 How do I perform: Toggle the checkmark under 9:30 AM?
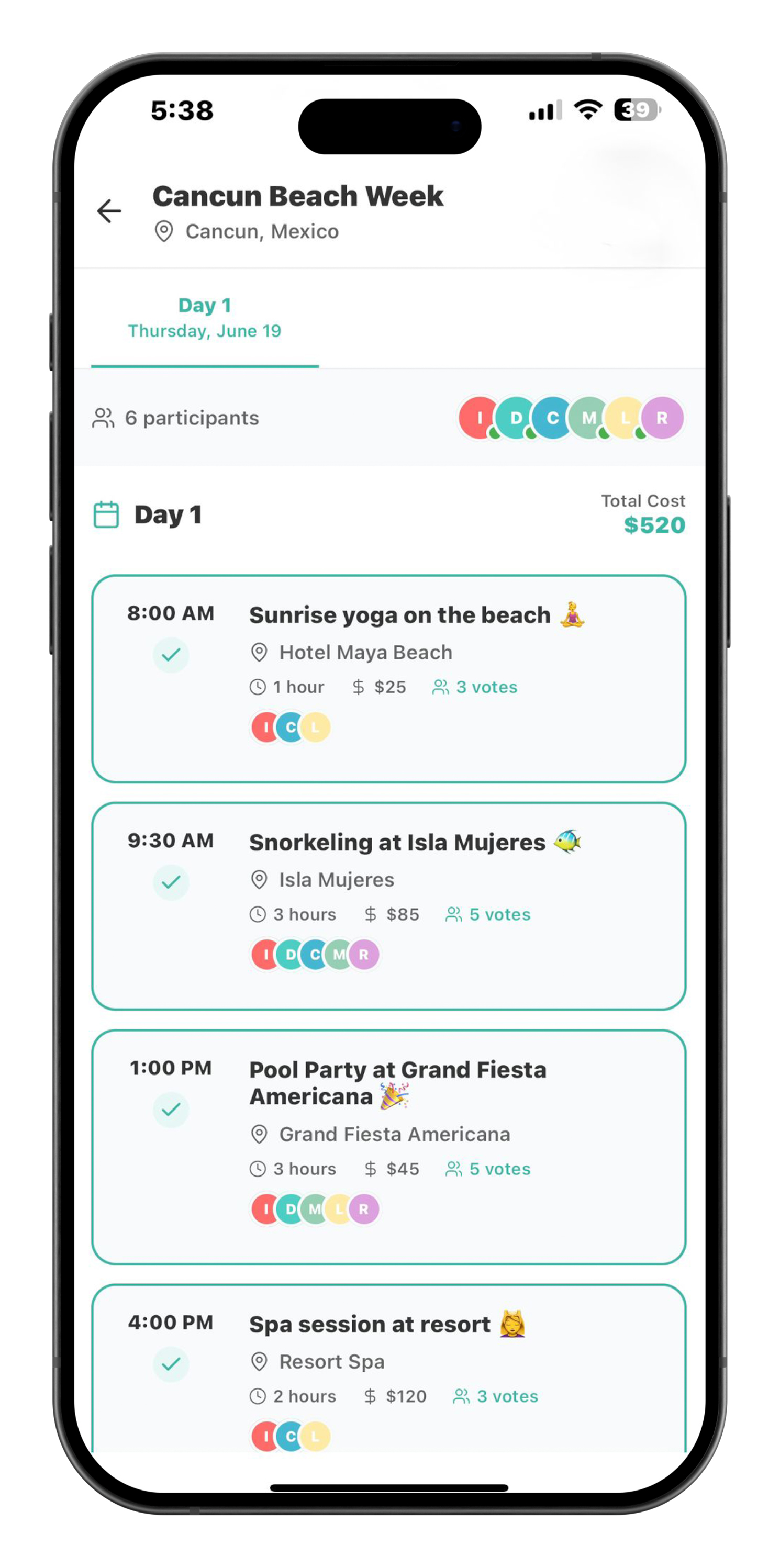click(171, 882)
